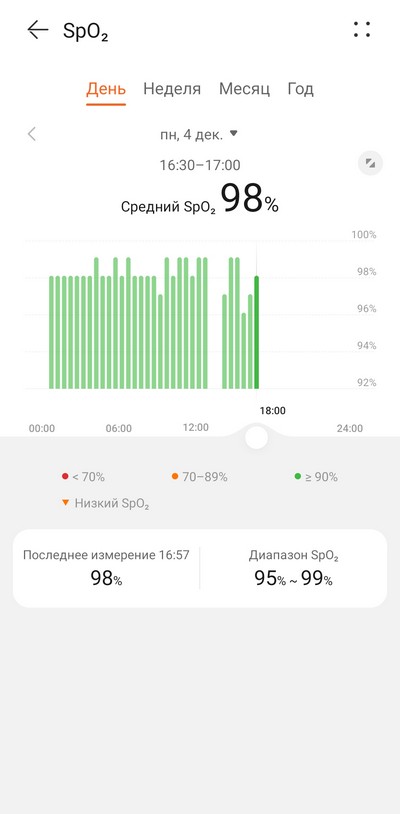This screenshot has height=814, width=400.
Task: Switch to the Месяц tab
Action: tap(244, 89)
